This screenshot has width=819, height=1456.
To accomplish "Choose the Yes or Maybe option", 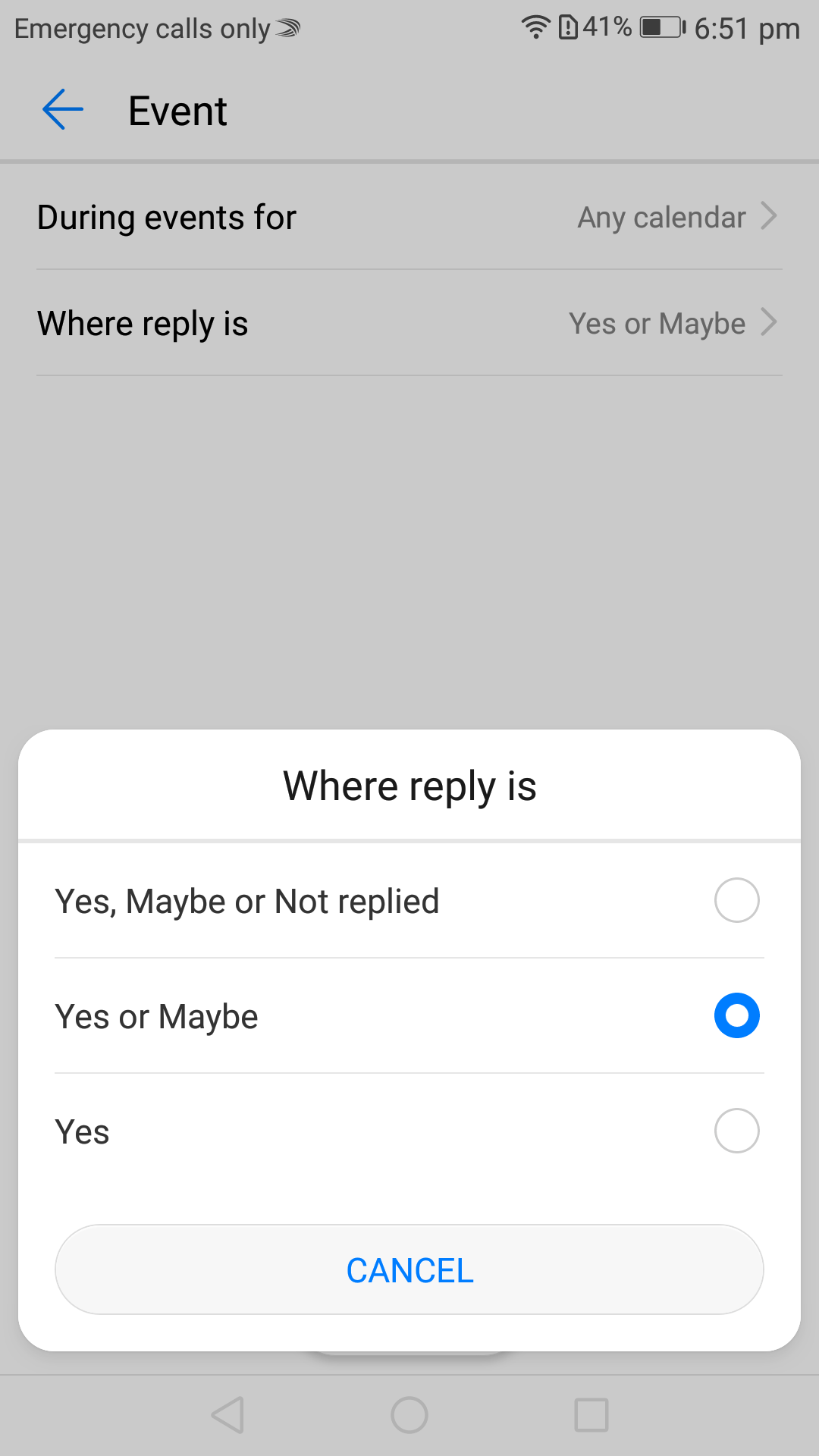I will [x=409, y=1016].
